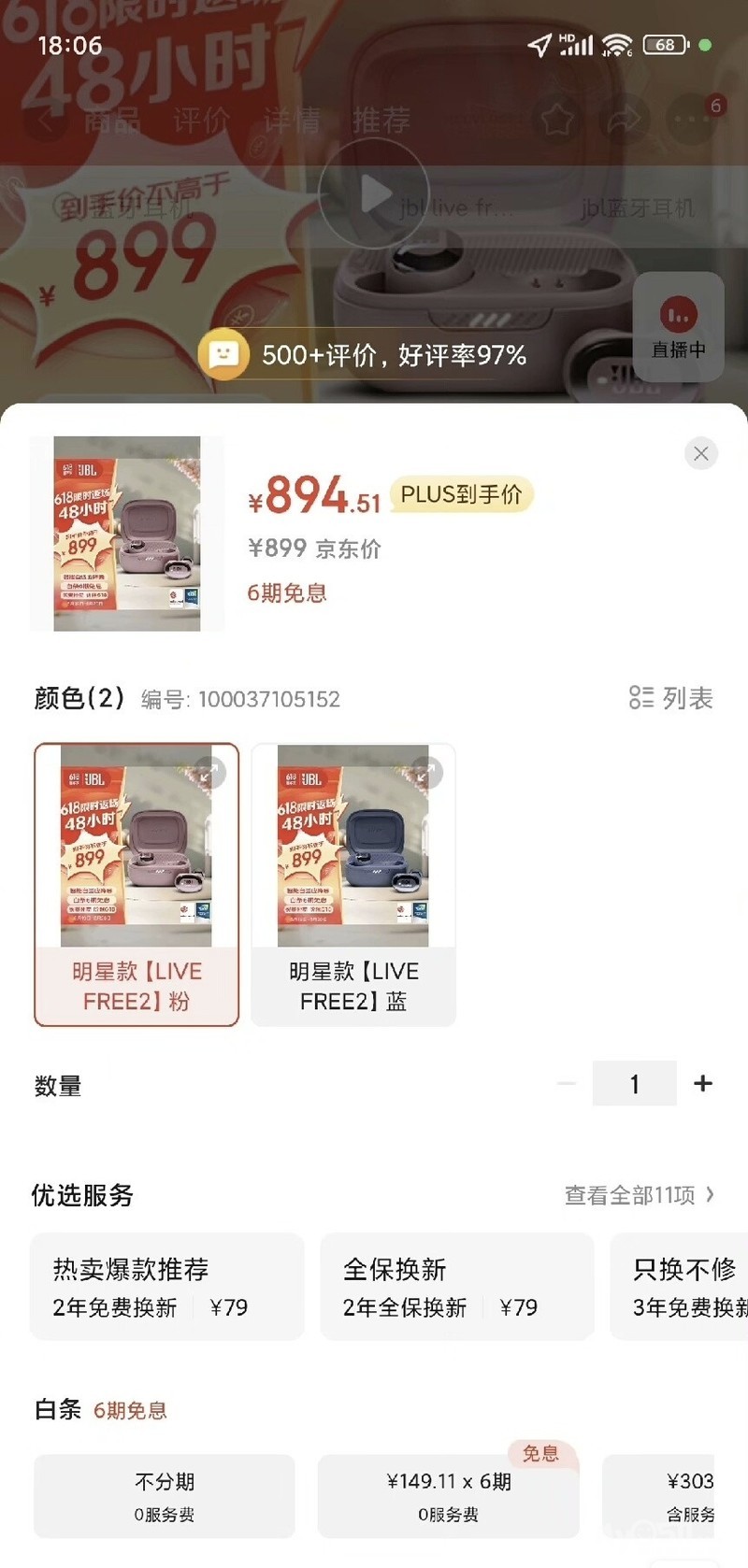Switch color options to 列表 view
Screen dimensions: 748x1568
click(671, 698)
